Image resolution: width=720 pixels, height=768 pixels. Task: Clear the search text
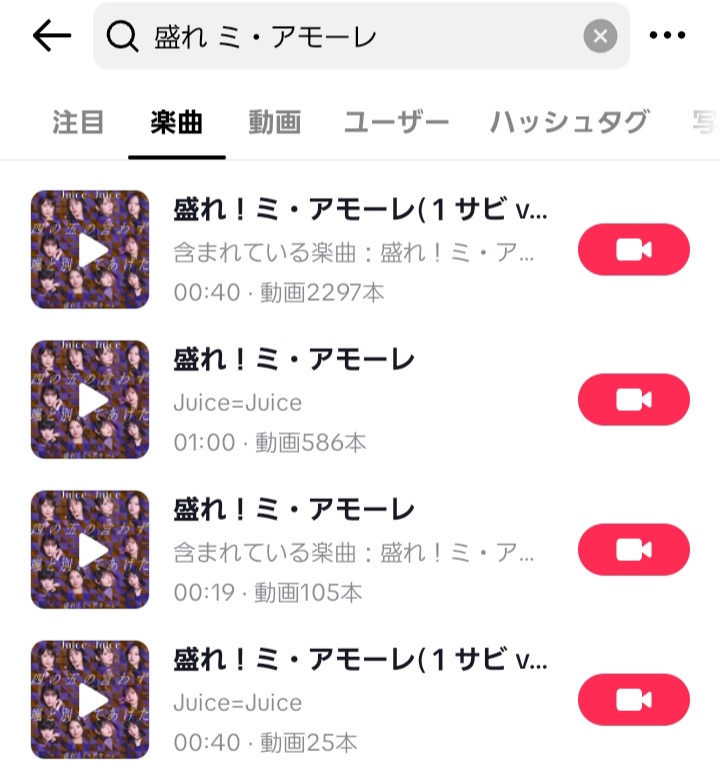[x=600, y=37]
